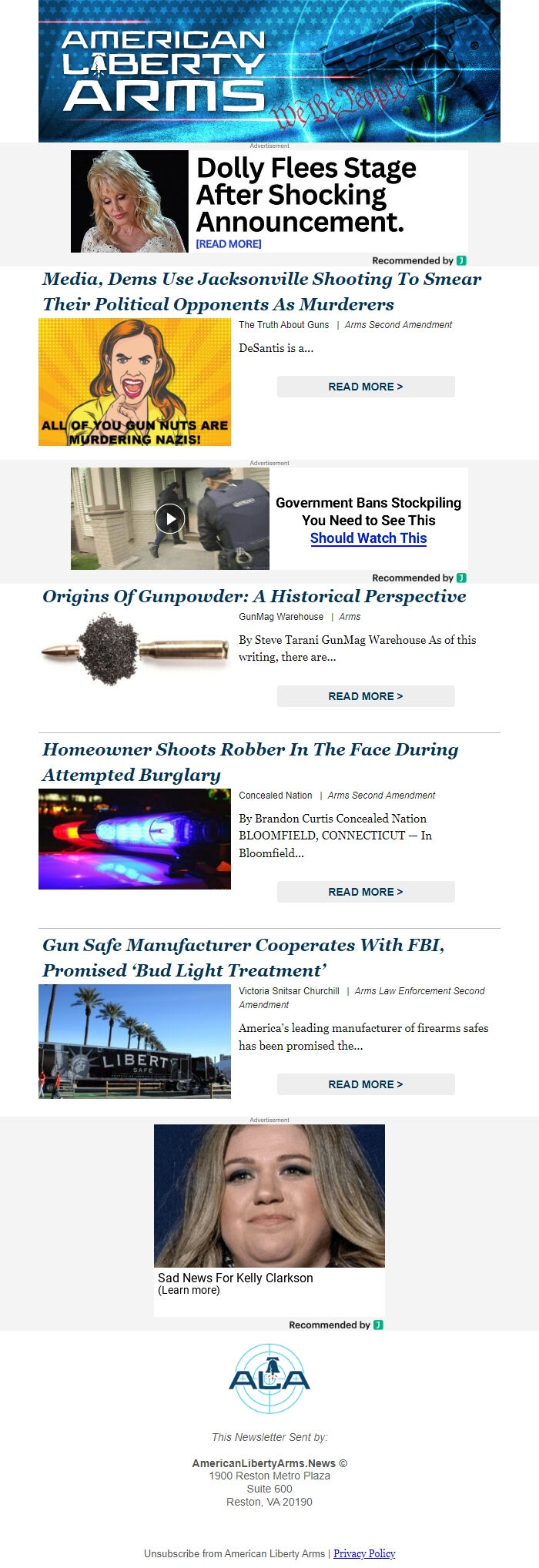Image resolution: width=539 pixels, height=1568 pixels.
Task: Open Gun Safe Manufacturer headline
Action: pyautogui.click(x=243, y=957)
